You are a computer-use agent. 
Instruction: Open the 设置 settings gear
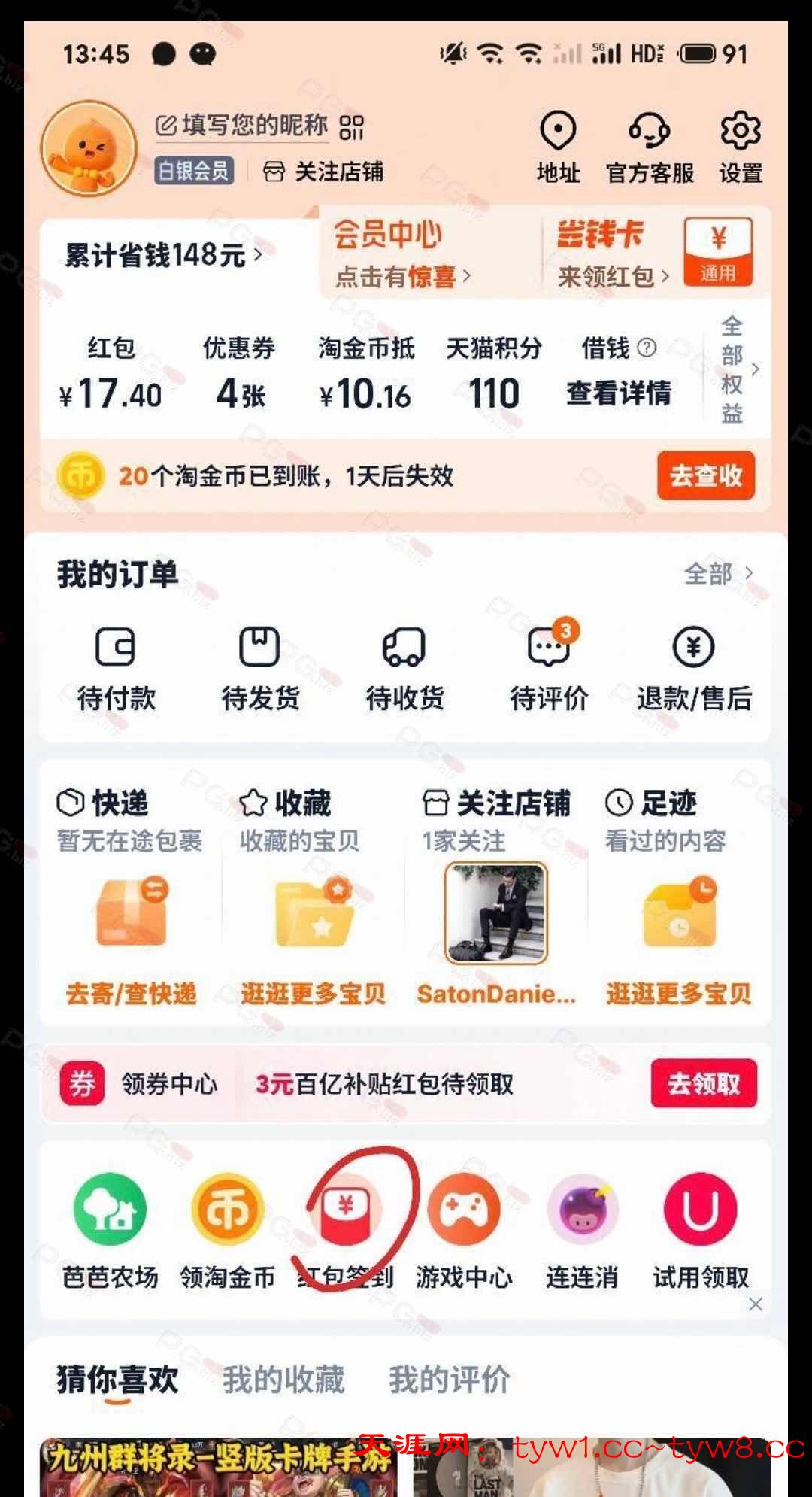(740, 147)
